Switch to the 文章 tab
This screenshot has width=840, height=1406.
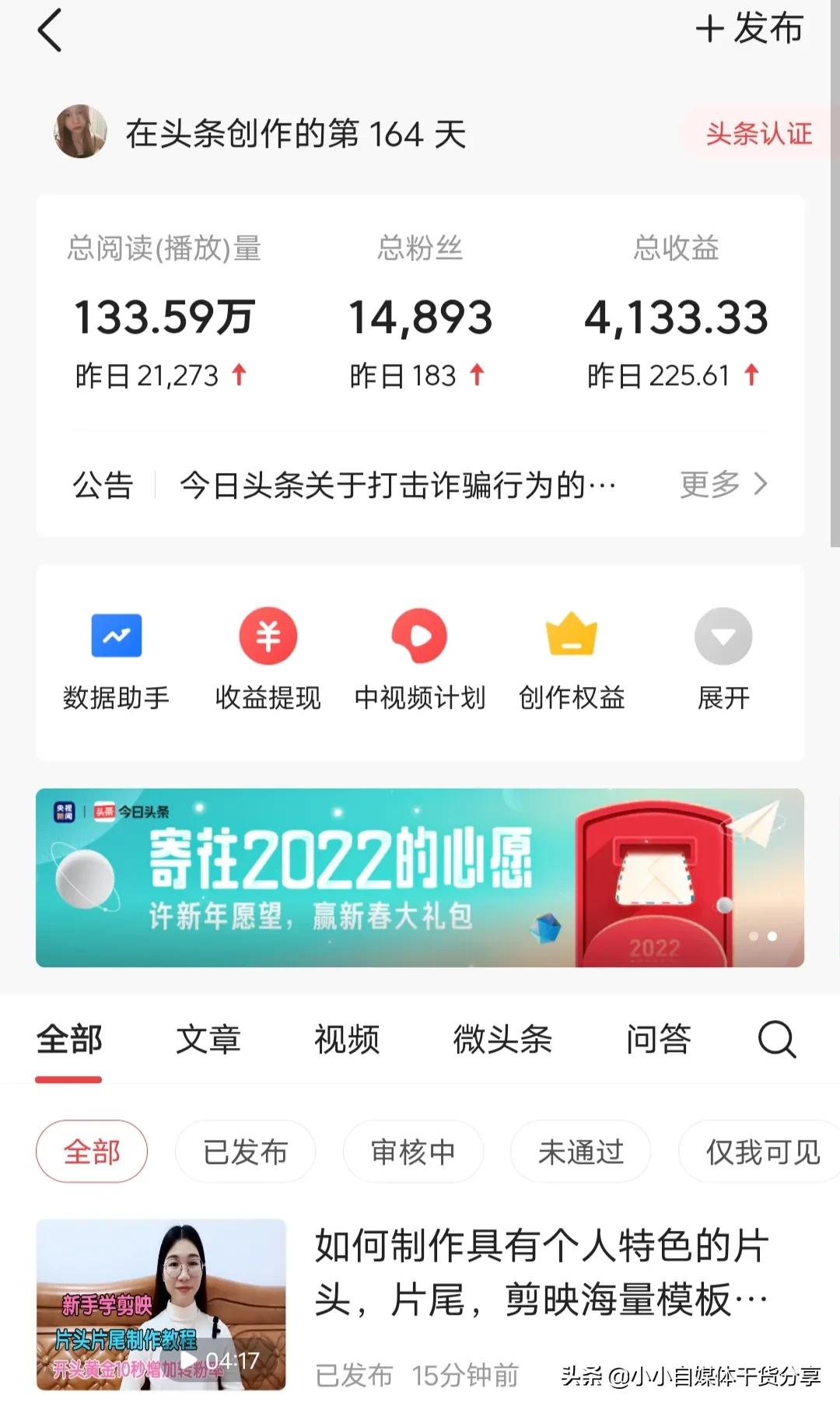point(208,1040)
